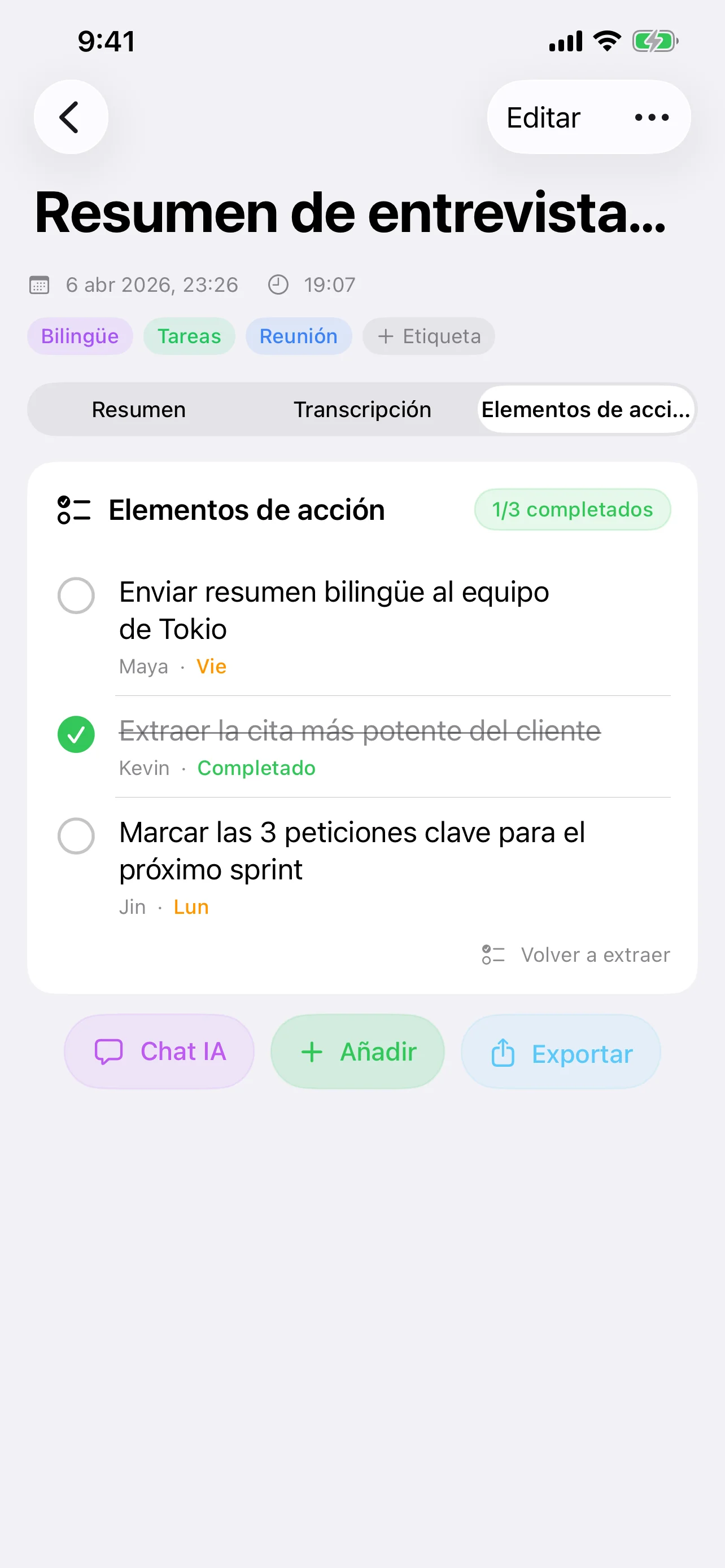
Task: Mark the Tokio summary task as completed
Action: point(76,595)
